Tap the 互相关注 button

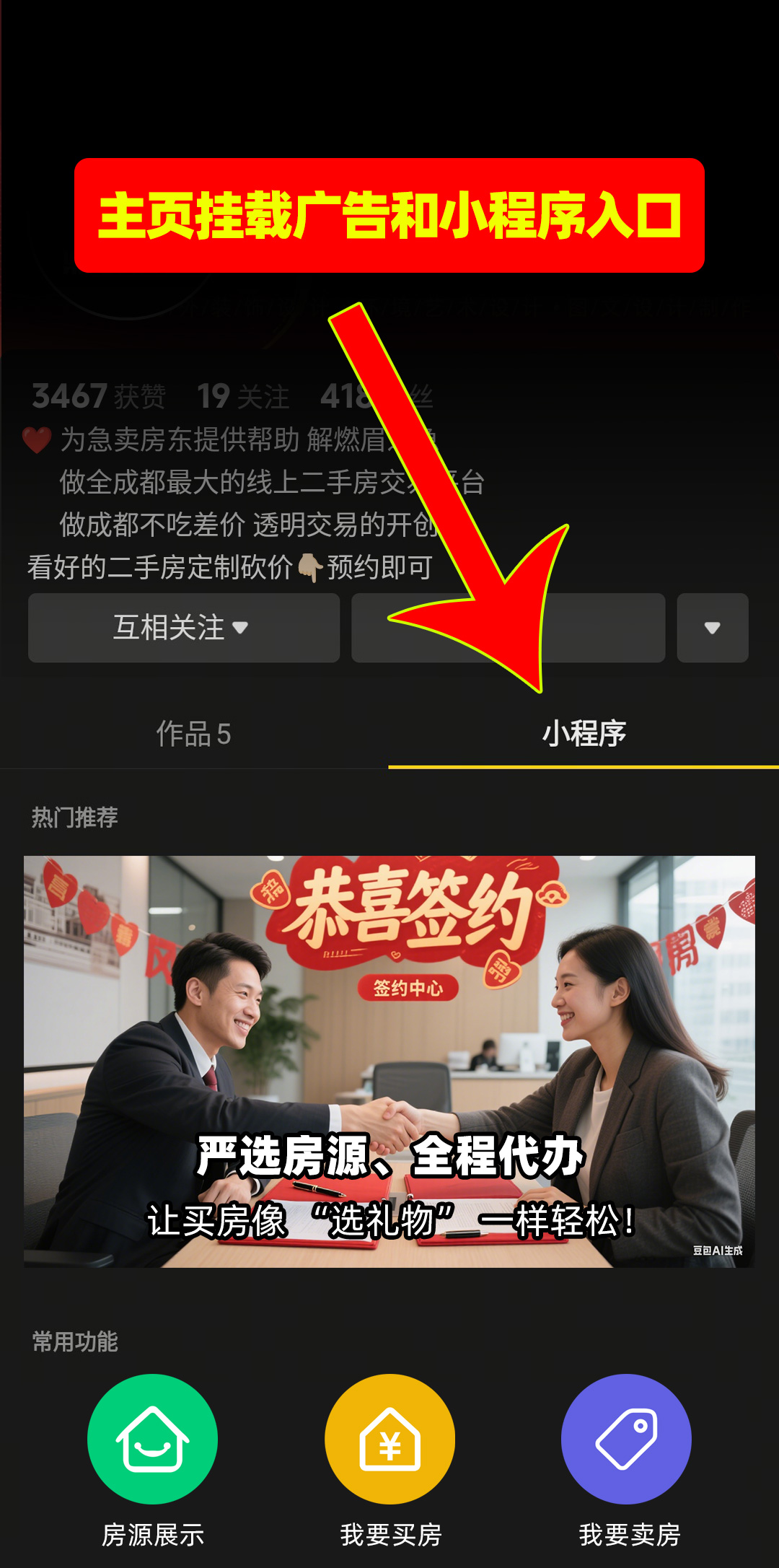point(183,628)
